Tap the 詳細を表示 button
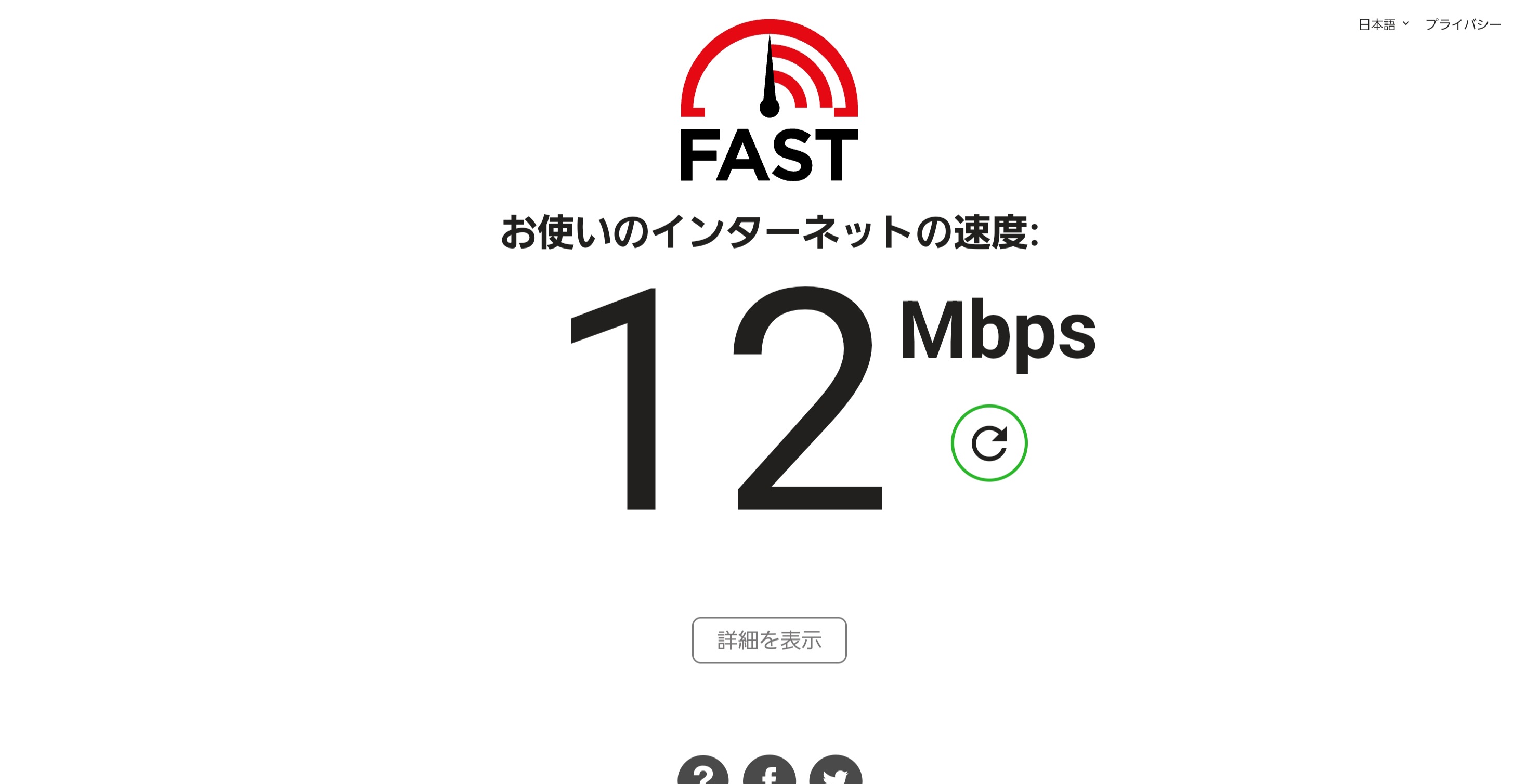 (x=769, y=640)
